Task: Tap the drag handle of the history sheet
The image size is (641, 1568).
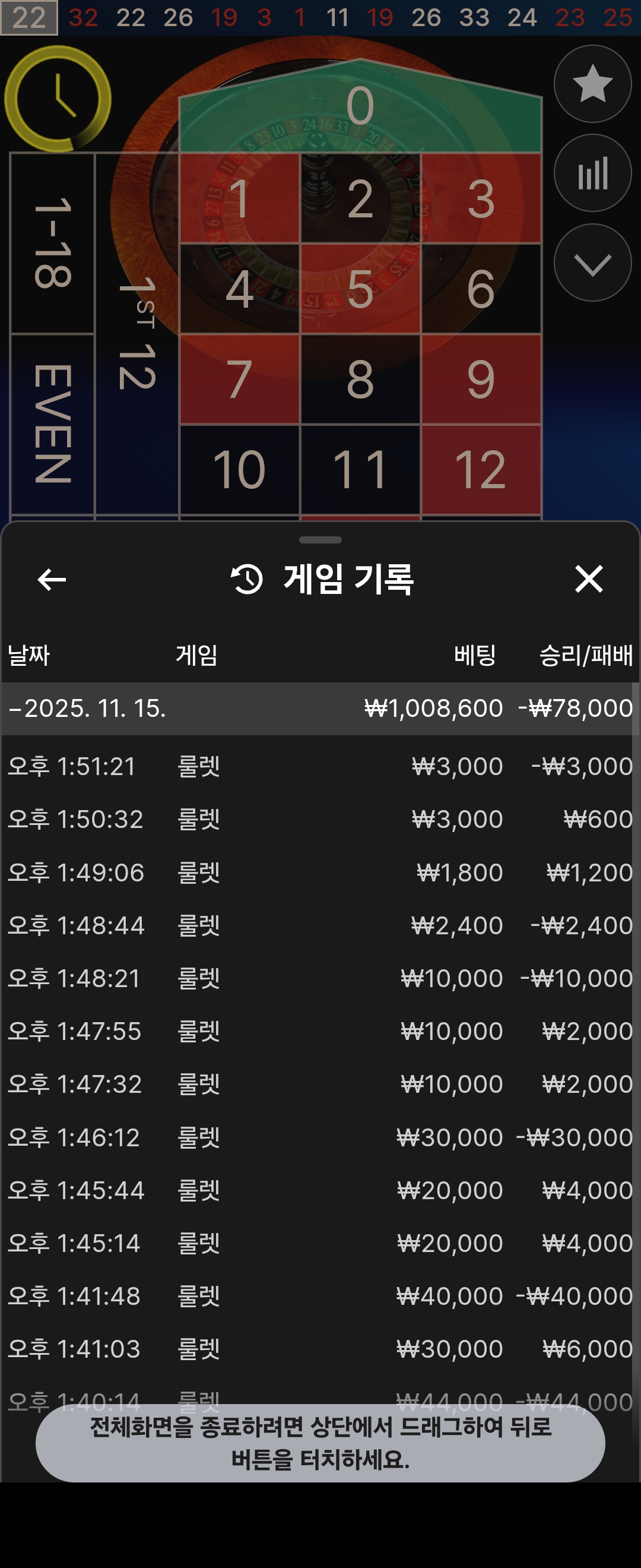Action: [320, 540]
